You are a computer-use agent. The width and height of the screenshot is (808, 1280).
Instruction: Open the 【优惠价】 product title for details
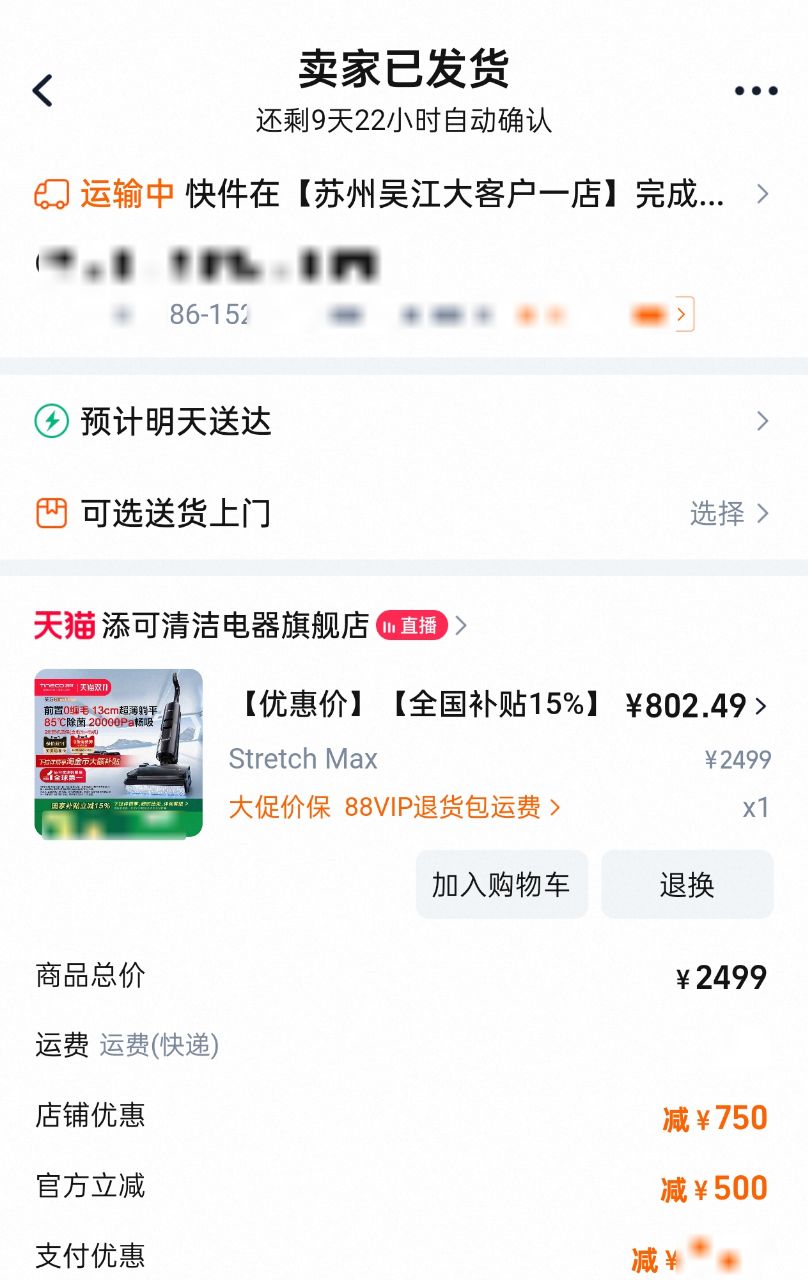(420, 705)
